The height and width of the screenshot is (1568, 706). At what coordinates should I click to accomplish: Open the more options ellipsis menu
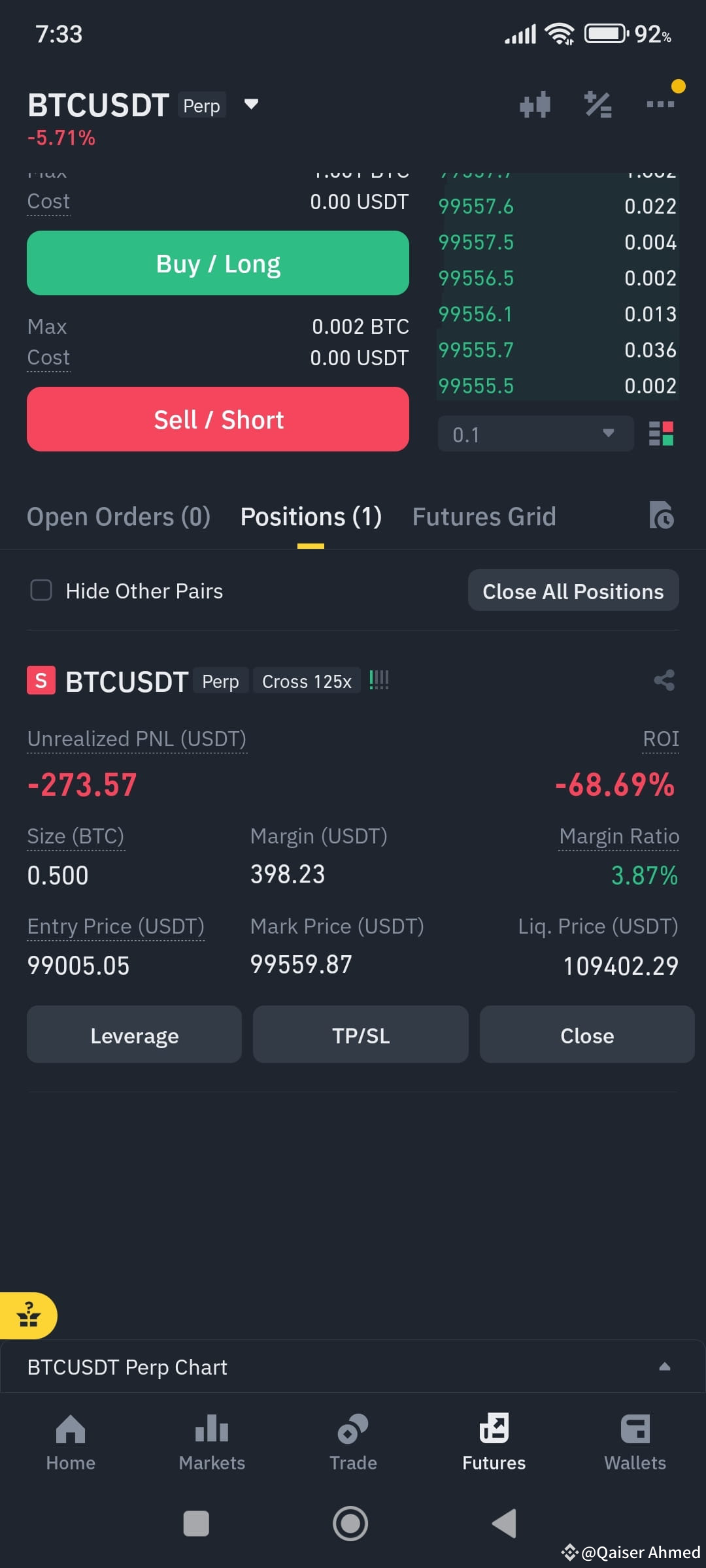[660, 105]
